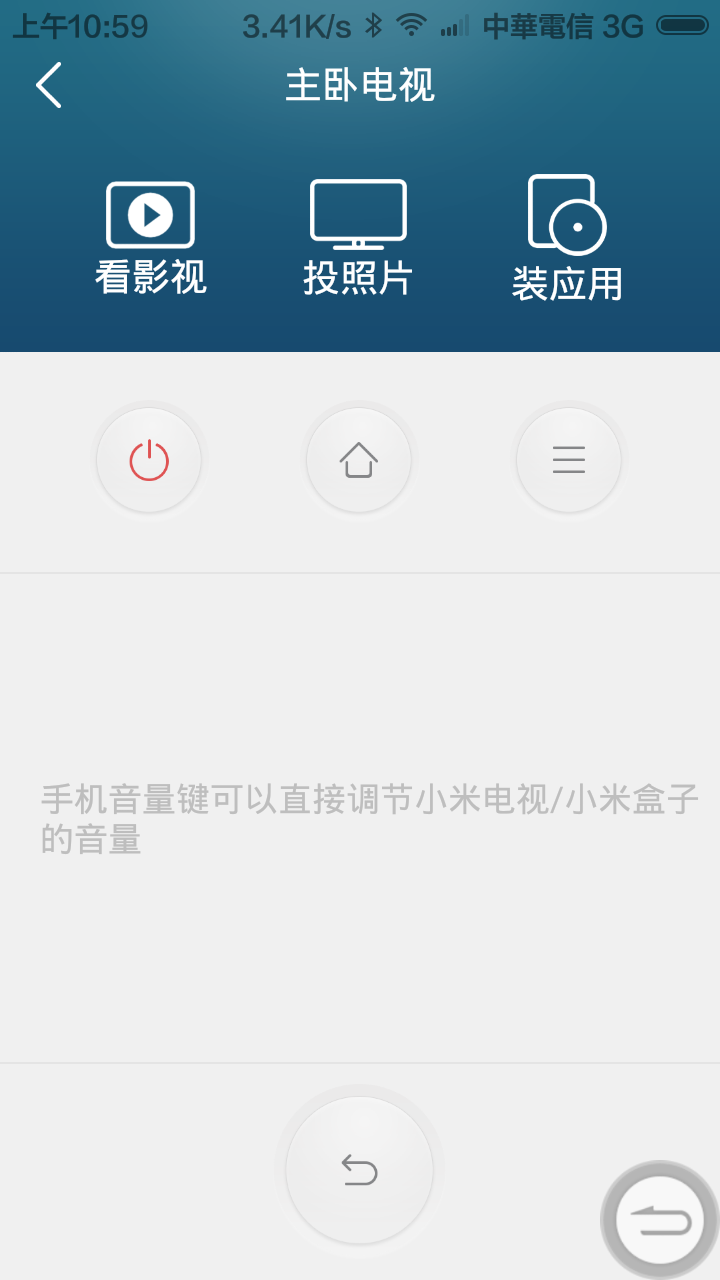Open 看影视 to watch videos

point(150,237)
